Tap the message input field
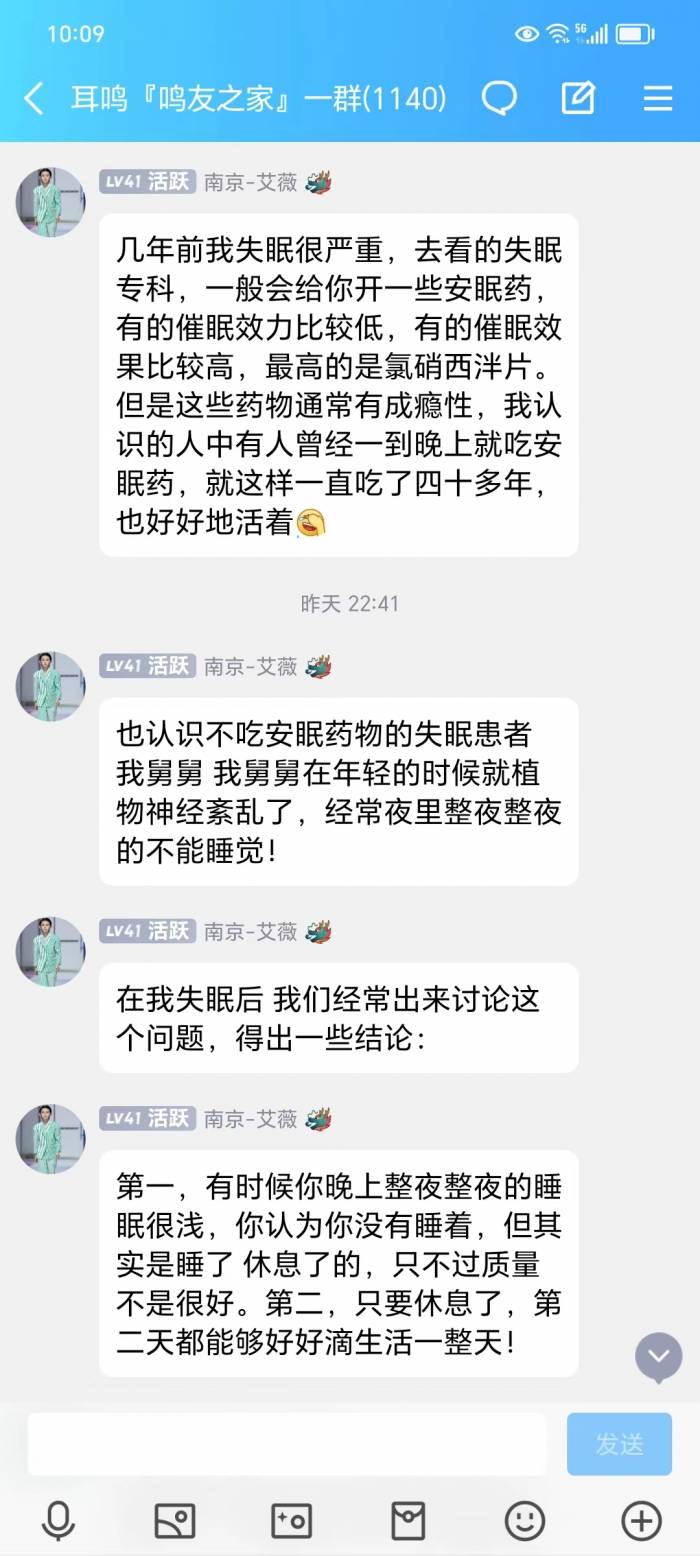 tap(287, 1444)
